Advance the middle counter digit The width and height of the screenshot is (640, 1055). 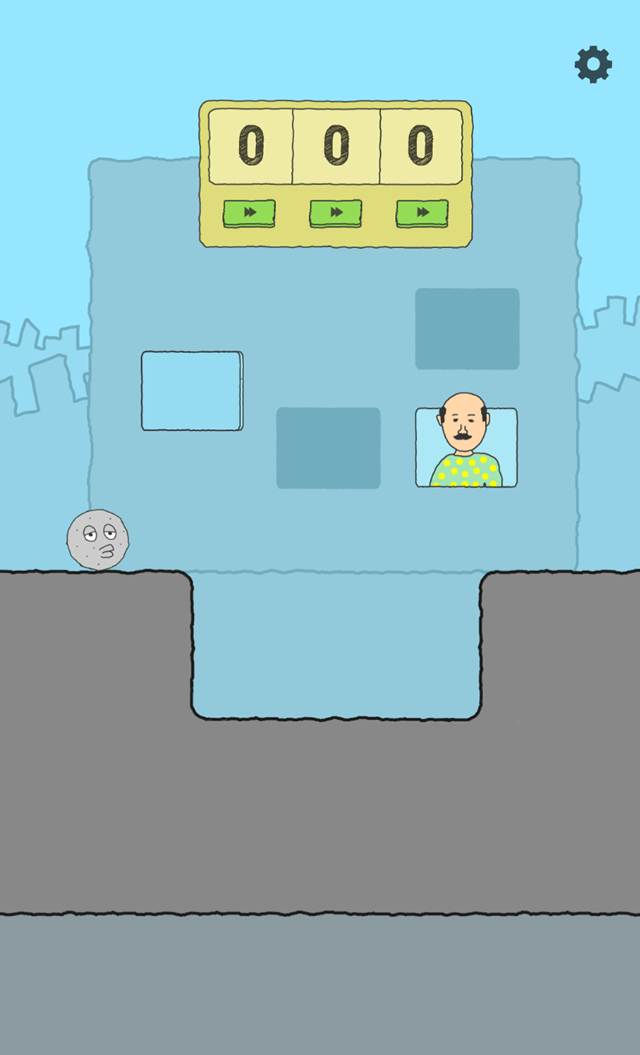[336, 213]
